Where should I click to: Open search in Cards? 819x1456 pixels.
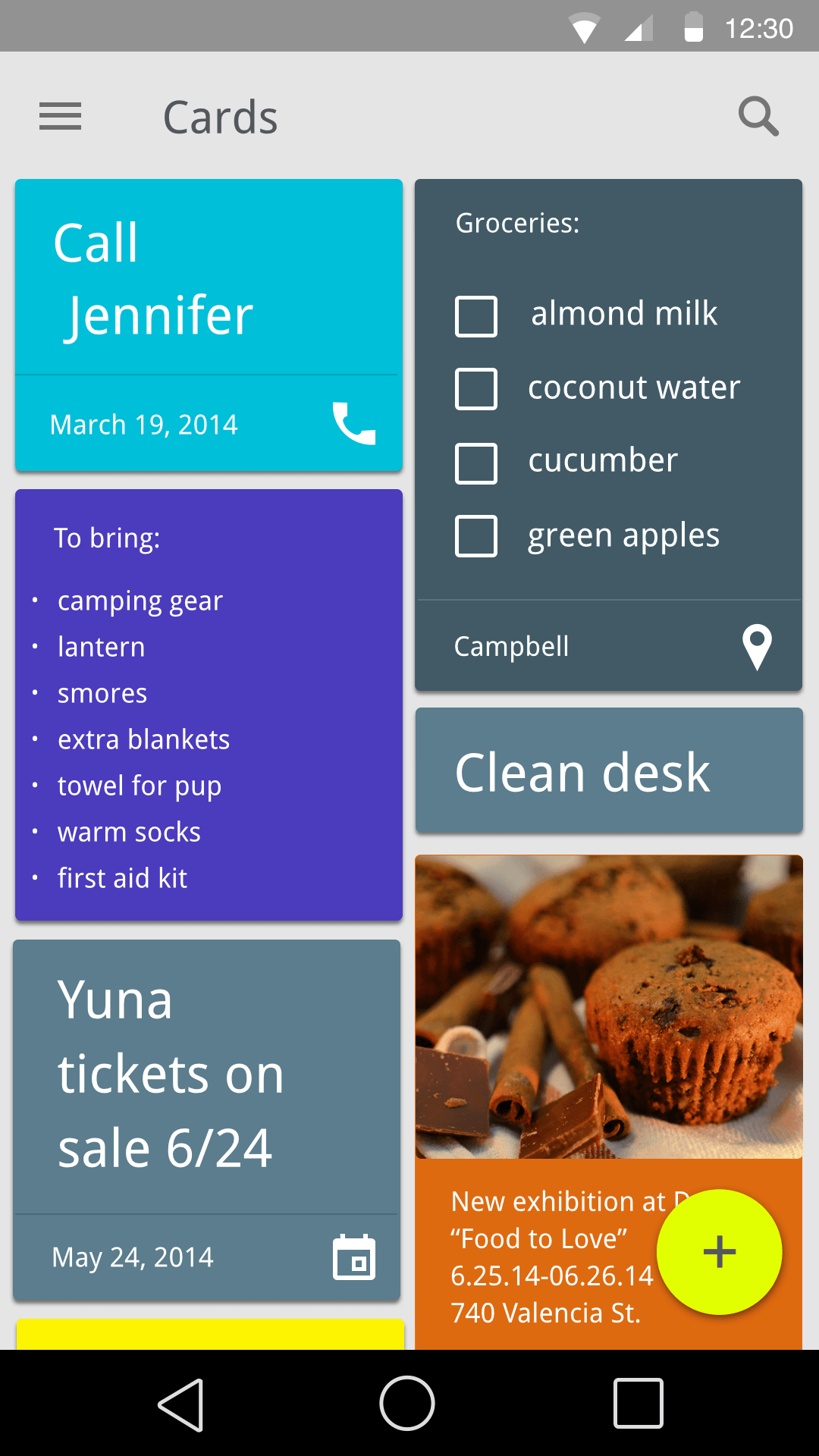pyautogui.click(x=758, y=117)
